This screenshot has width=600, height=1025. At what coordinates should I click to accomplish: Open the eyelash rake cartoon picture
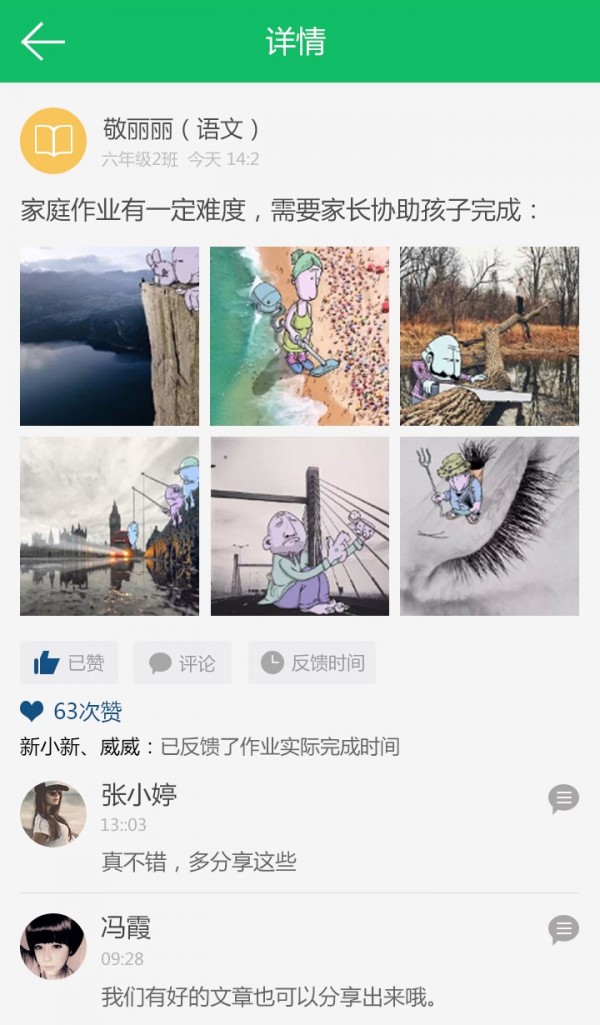point(489,526)
